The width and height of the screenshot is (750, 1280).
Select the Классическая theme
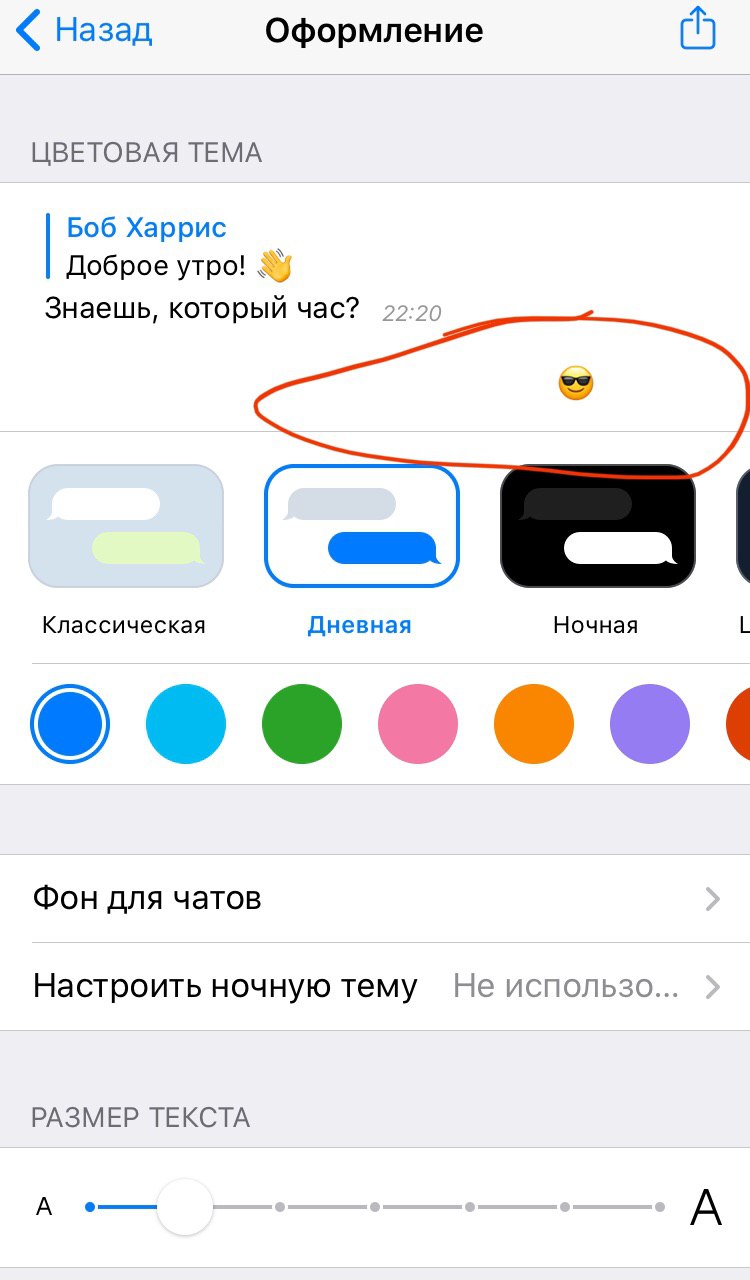click(x=126, y=527)
